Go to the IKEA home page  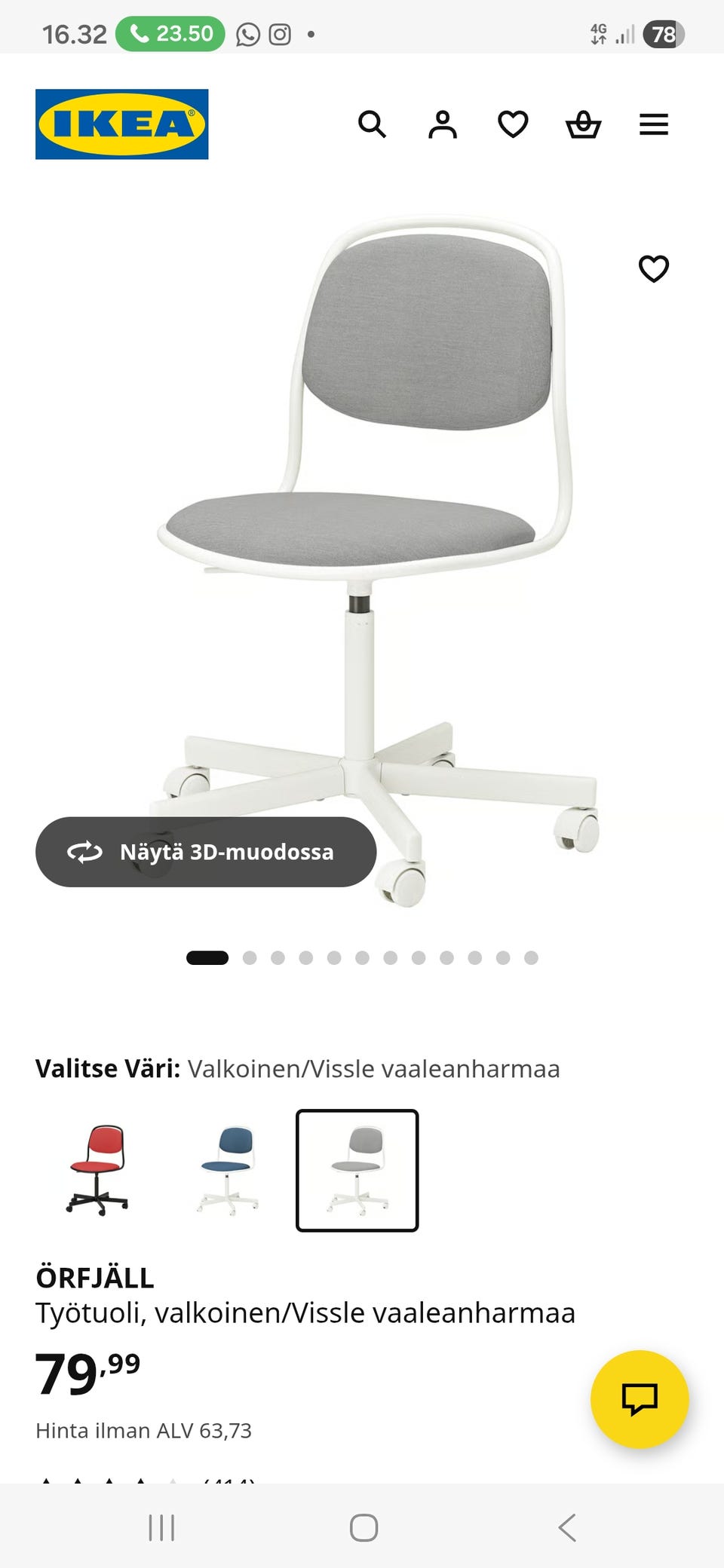[121, 124]
